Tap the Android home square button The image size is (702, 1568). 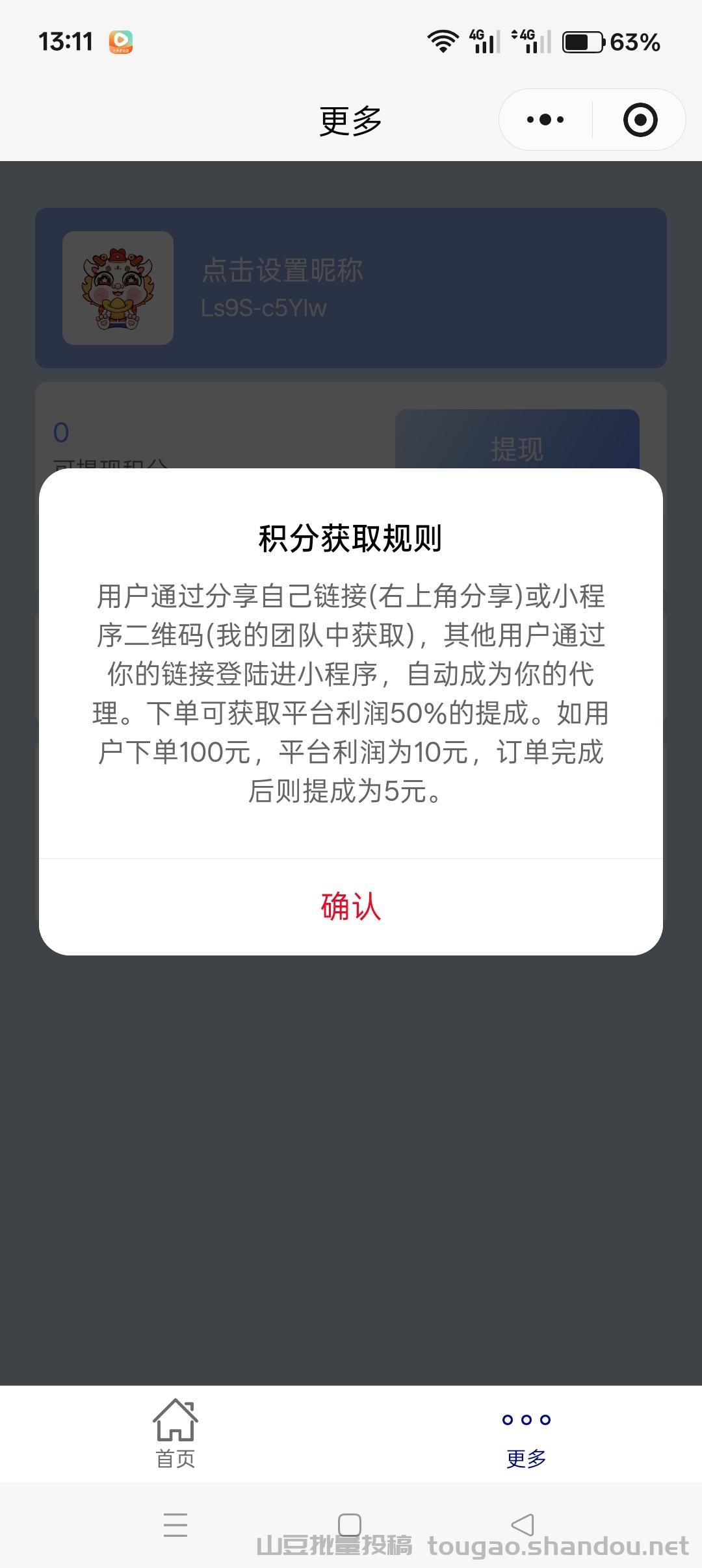351,1525
